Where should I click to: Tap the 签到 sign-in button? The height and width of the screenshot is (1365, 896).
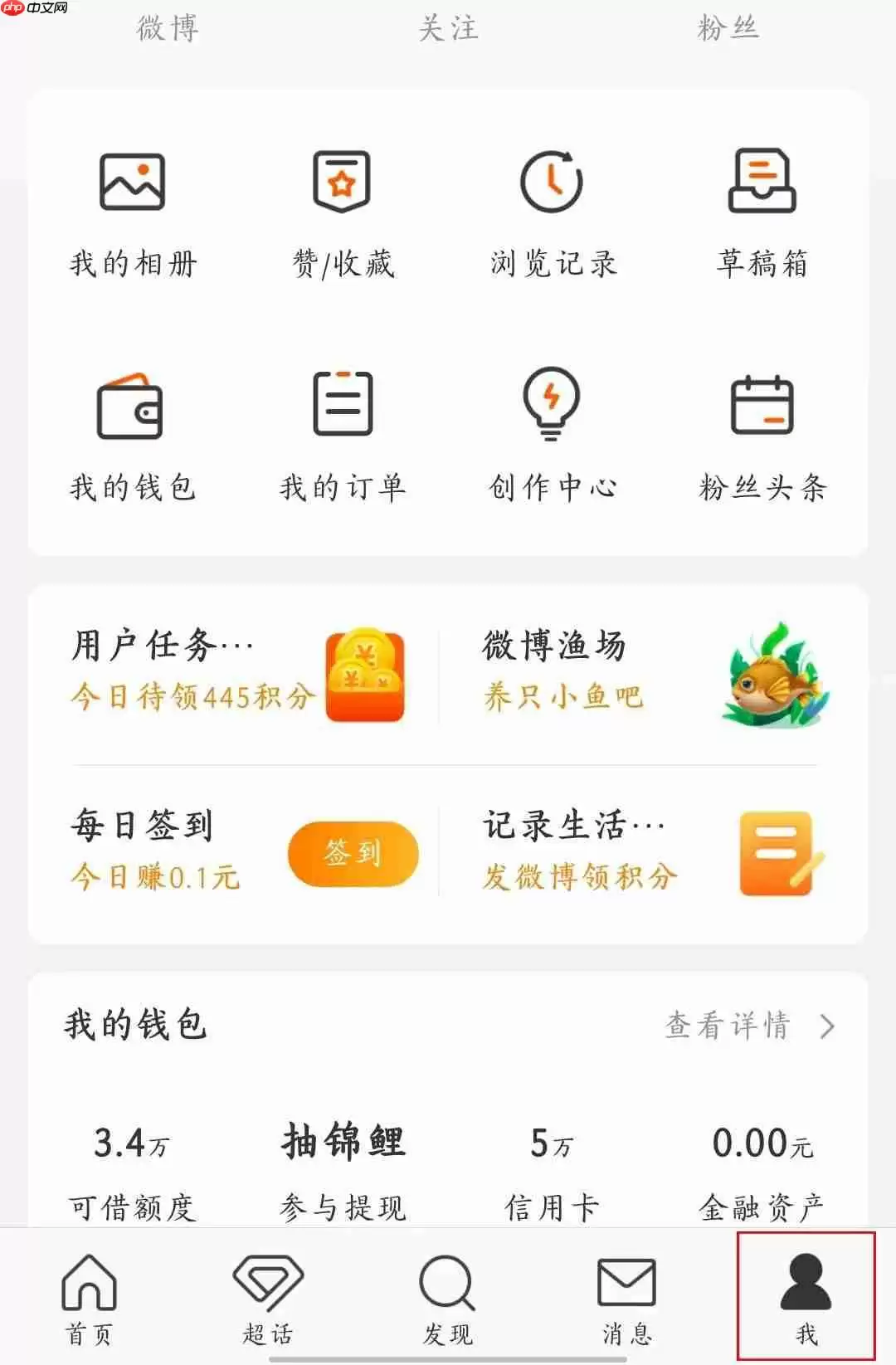pos(352,853)
